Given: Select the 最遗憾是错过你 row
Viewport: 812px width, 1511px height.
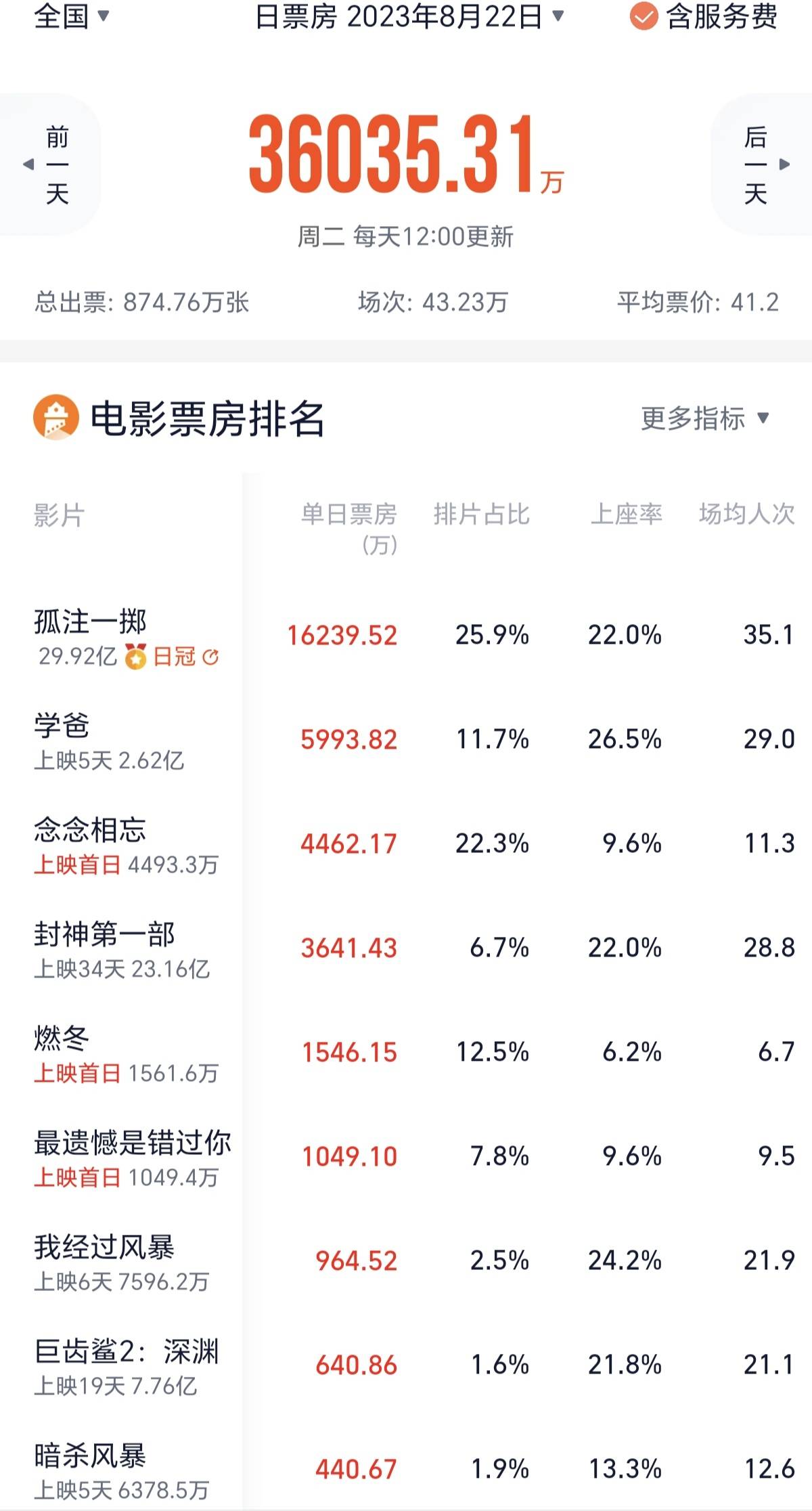Looking at the screenshot, I should click(406, 1158).
